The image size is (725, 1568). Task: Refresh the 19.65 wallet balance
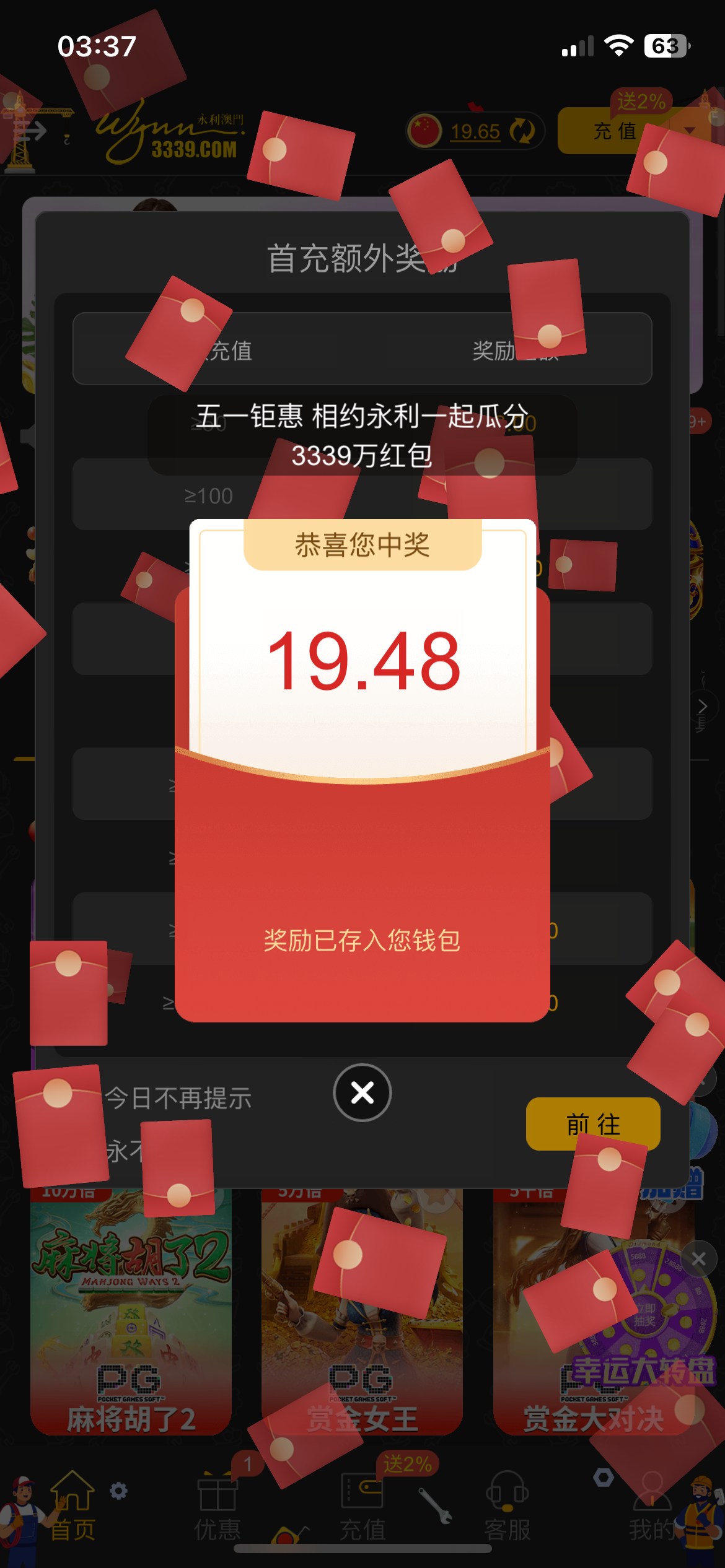pos(523,131)
